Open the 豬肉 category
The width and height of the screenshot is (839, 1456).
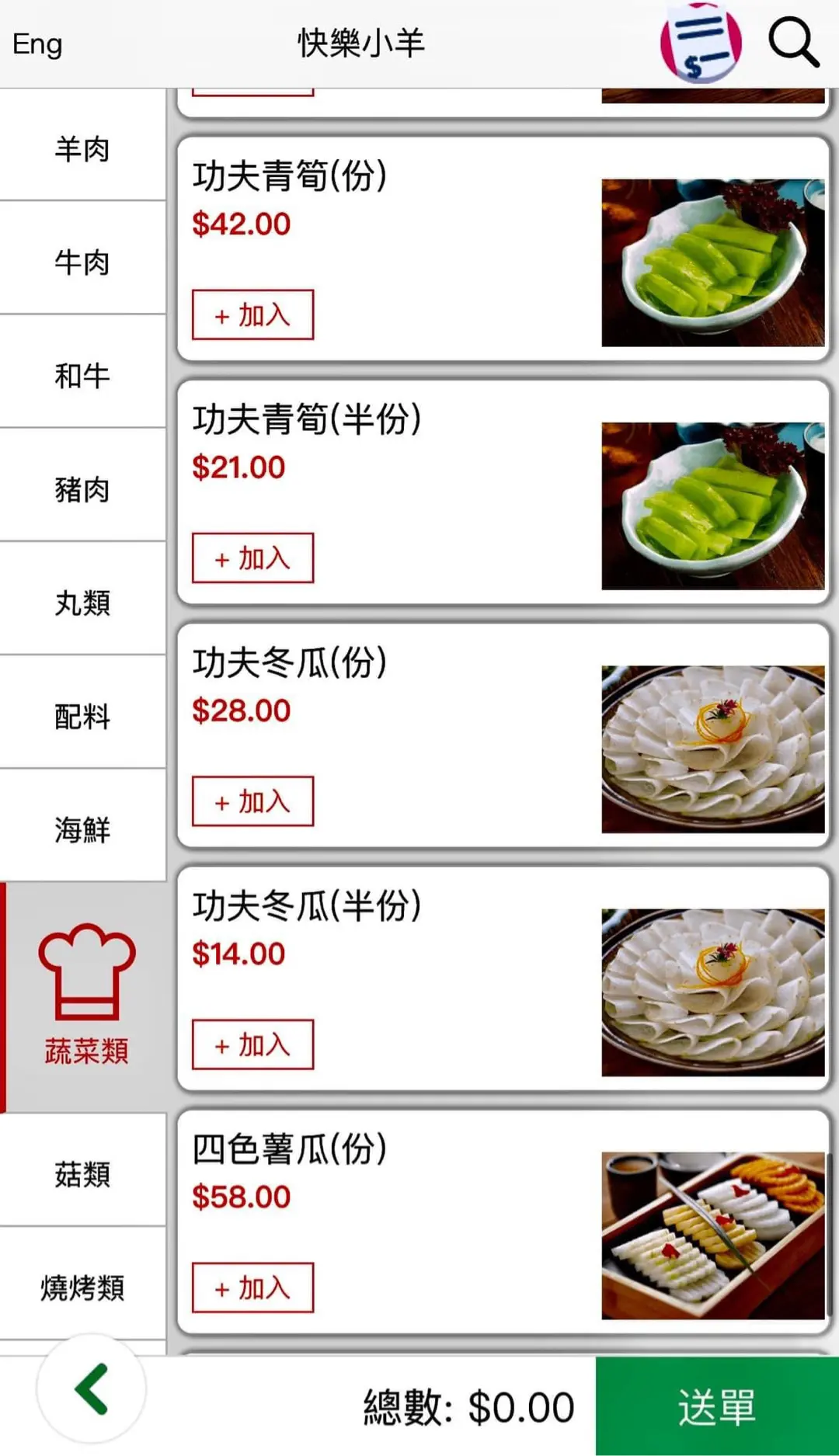click(82, 488)
